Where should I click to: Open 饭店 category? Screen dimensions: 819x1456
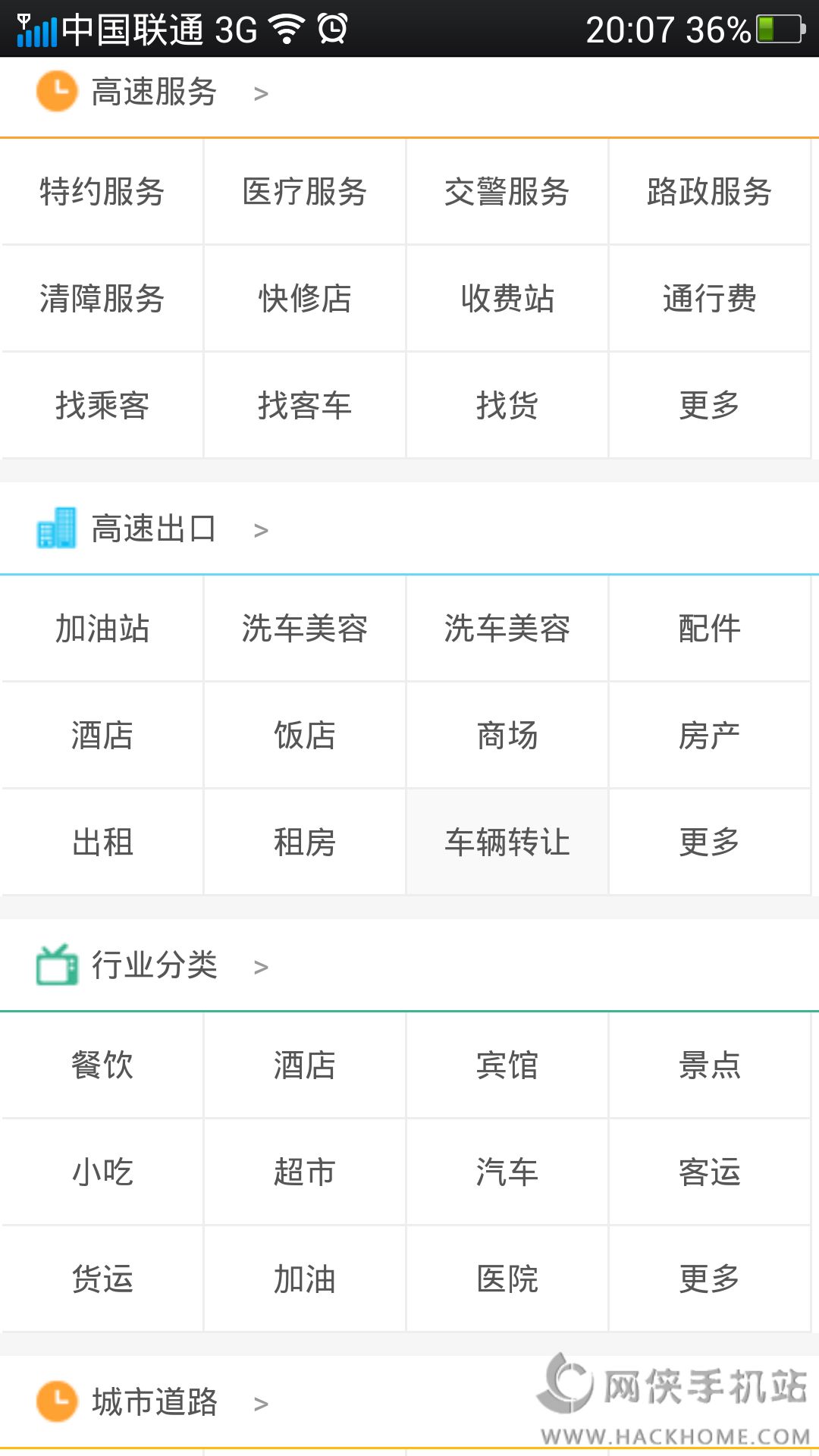305,736
